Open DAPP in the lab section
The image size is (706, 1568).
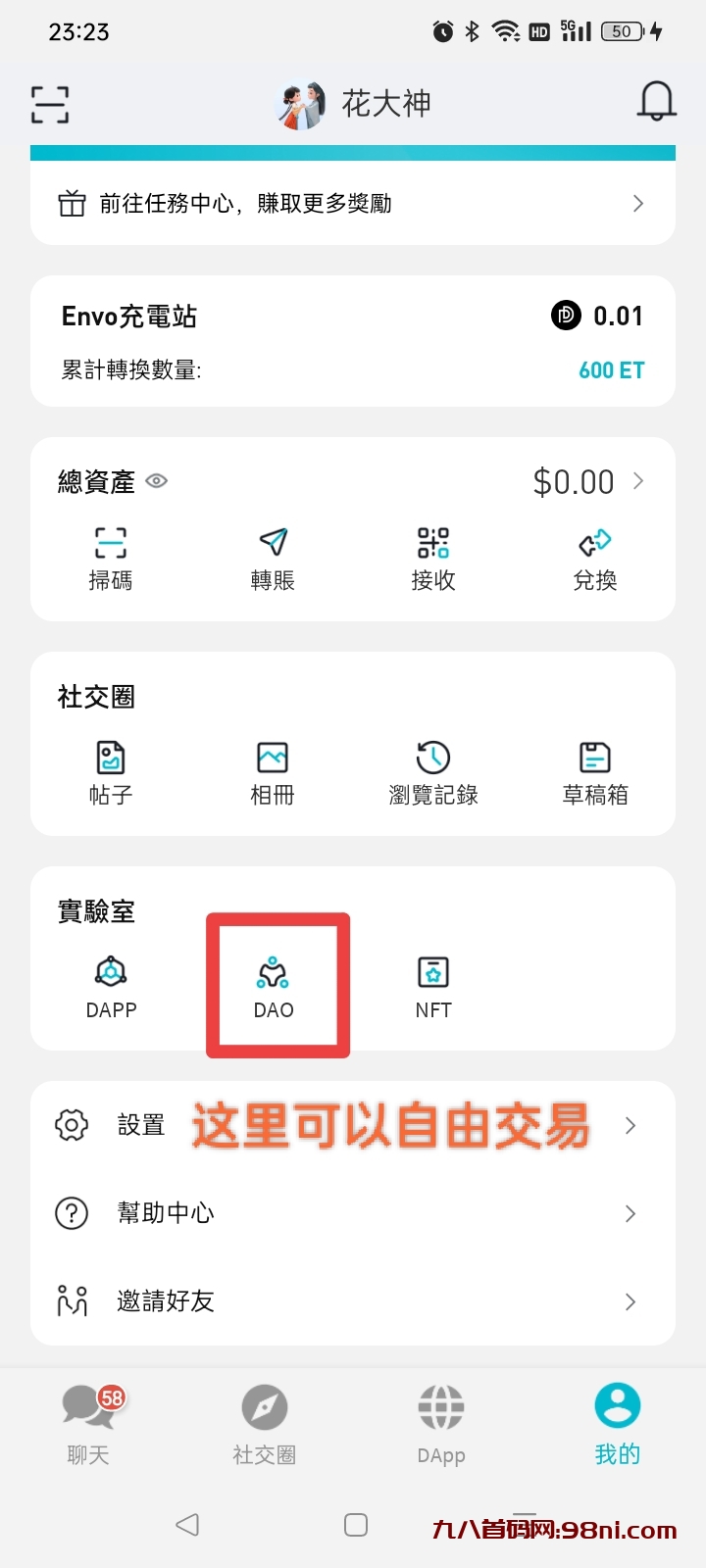point(111,988)
